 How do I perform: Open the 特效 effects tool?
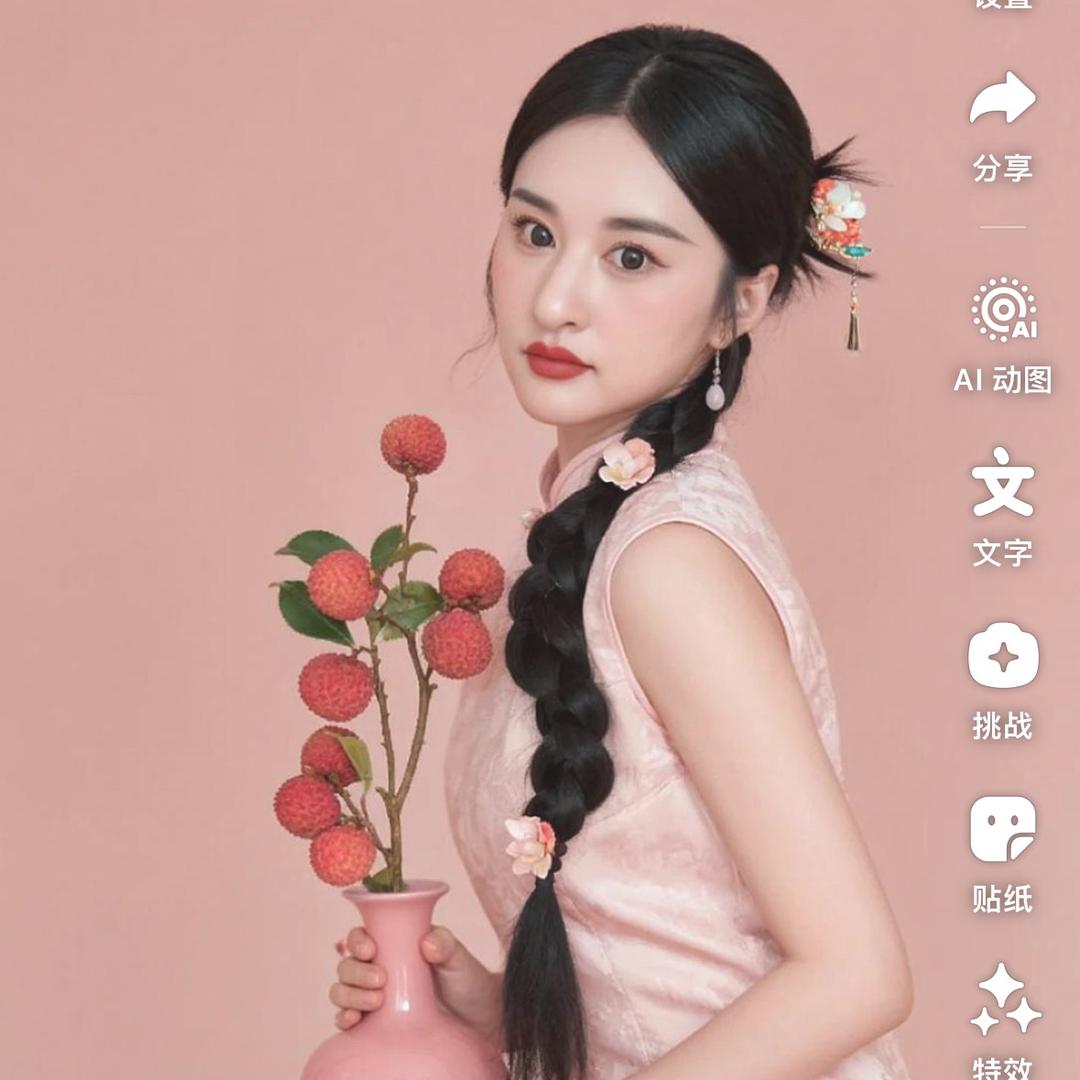[1003, 1002]
